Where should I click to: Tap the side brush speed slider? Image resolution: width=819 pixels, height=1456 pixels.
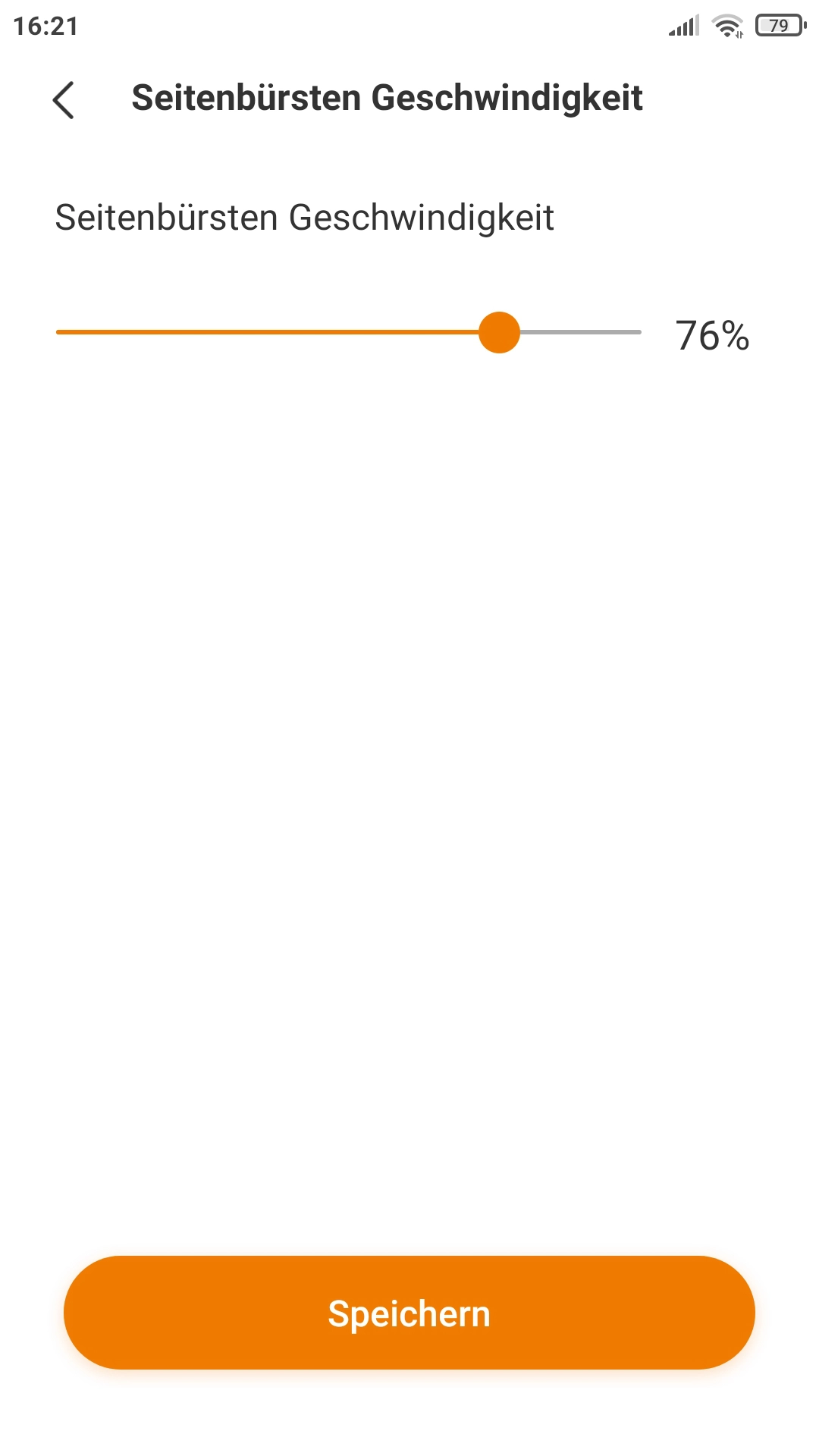click(349, 332)
